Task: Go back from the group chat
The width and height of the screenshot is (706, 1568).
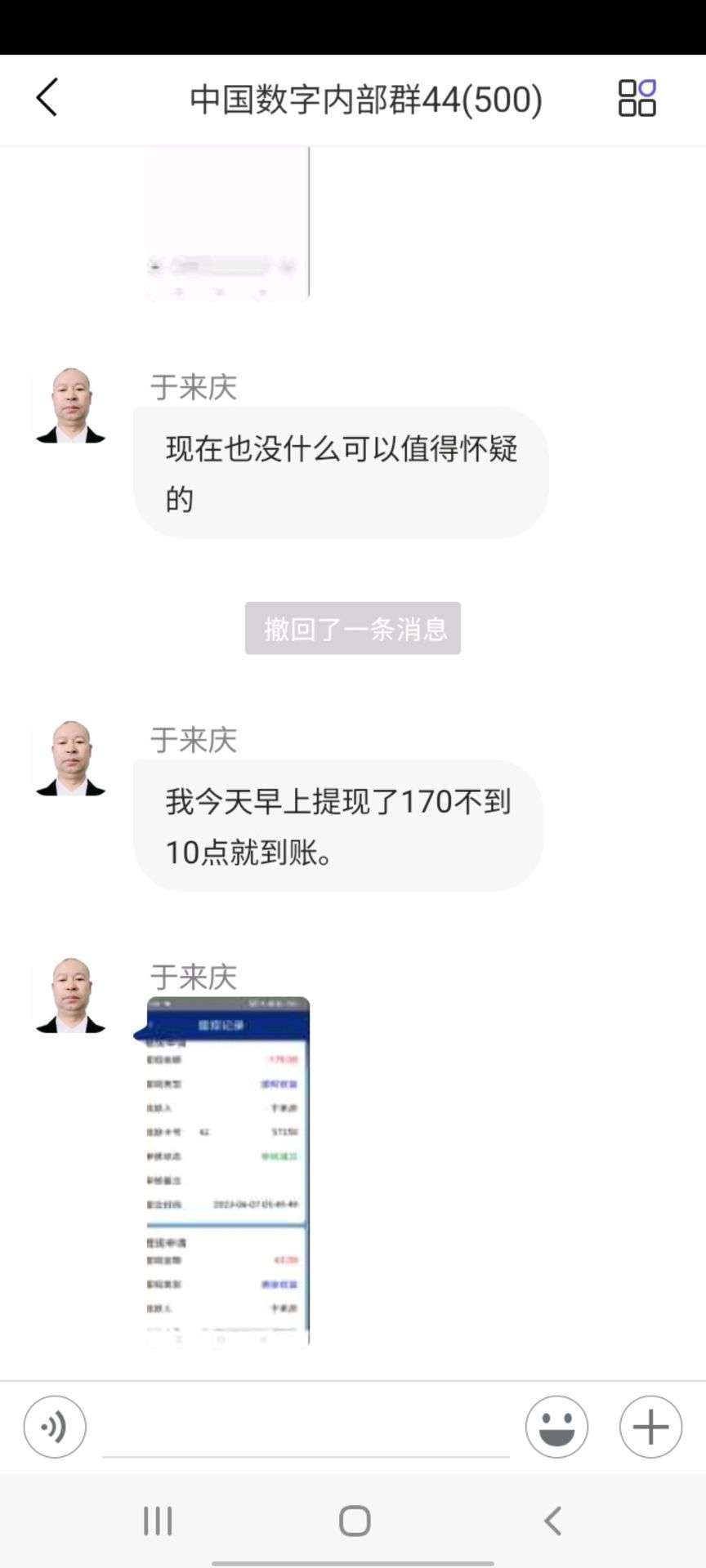Action: (47, 98)
